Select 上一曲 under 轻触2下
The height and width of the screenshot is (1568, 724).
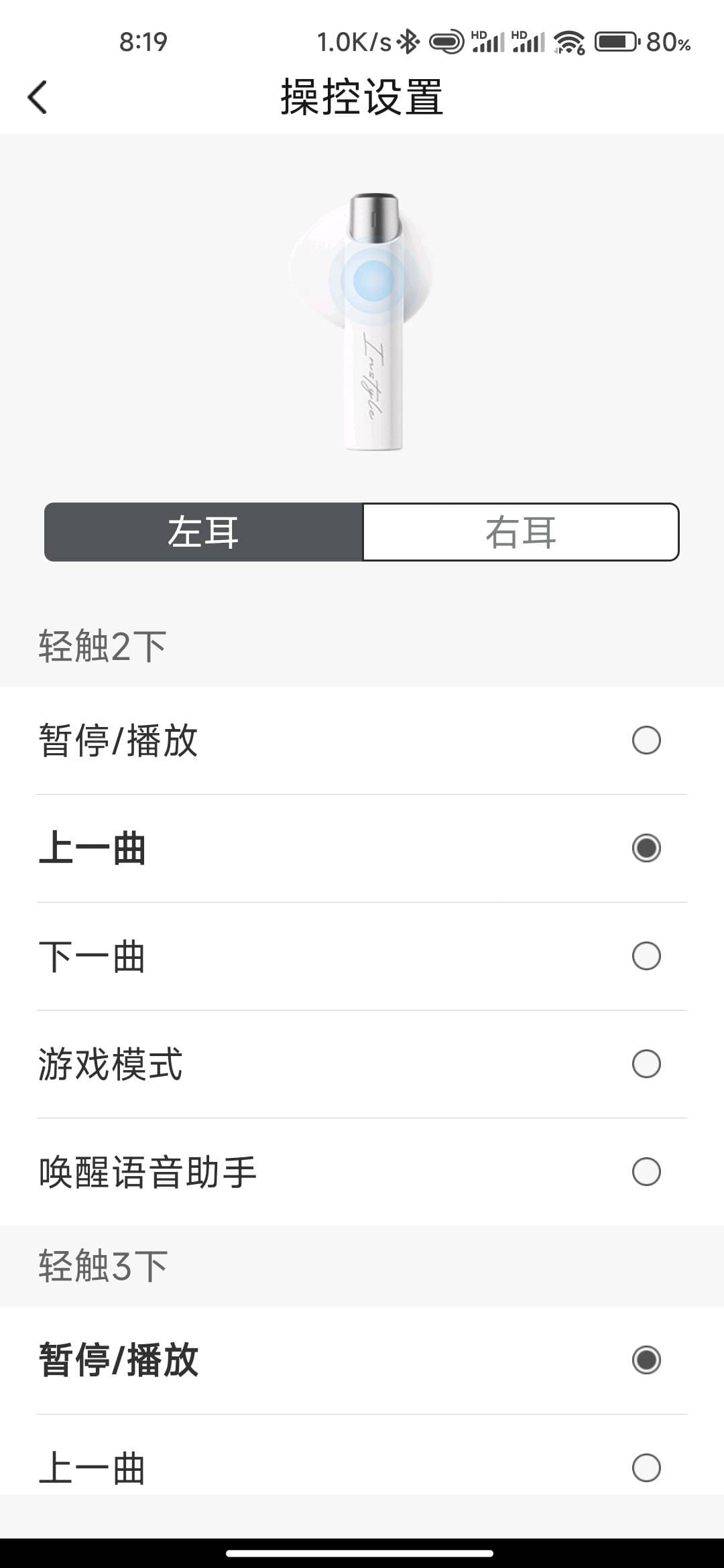(x=362, y=848)
